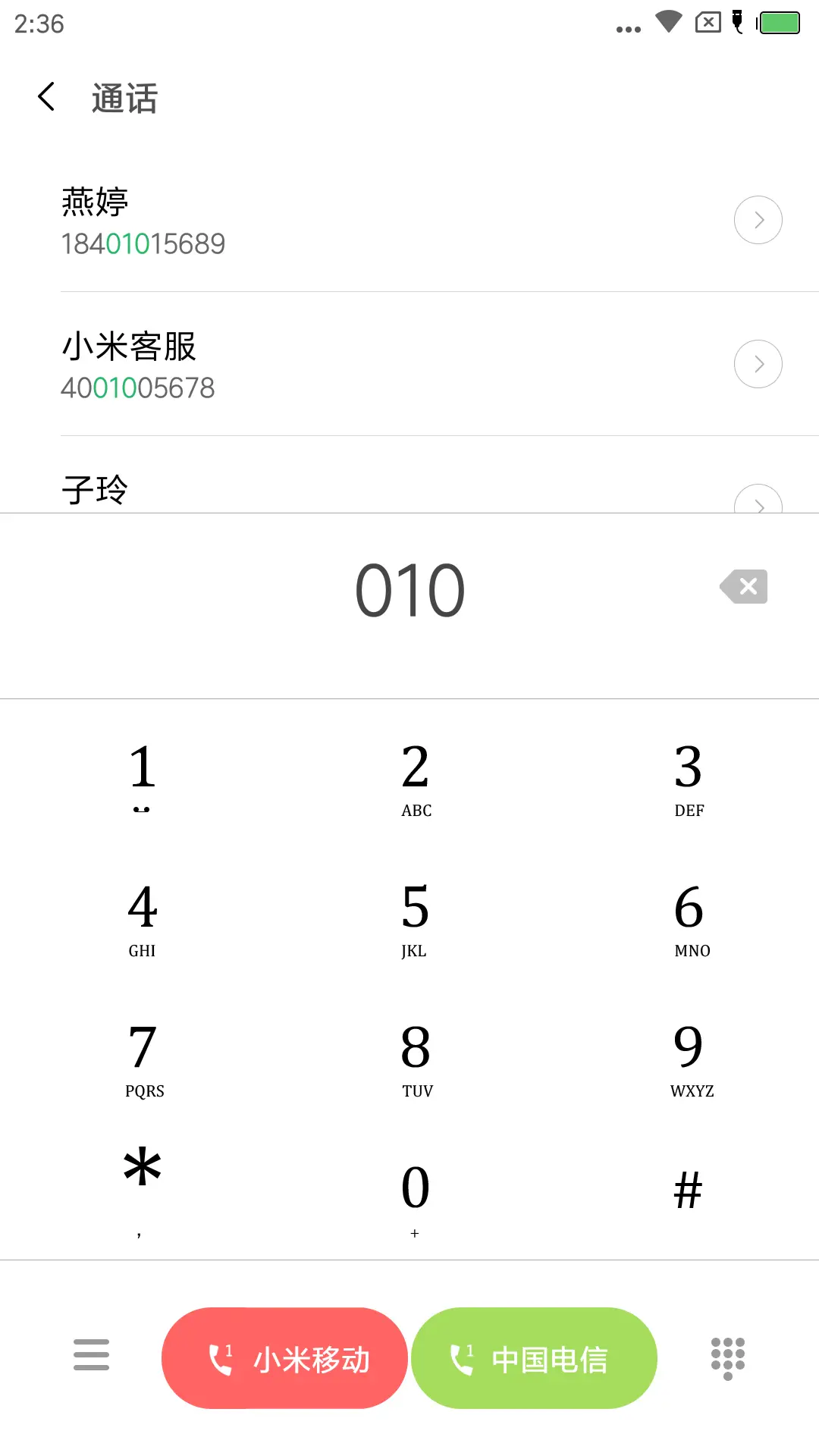Screen dimensions: 819x1456
Task: Tap the Wi-Fi icon in the status bar
Action: pos(668,23)
